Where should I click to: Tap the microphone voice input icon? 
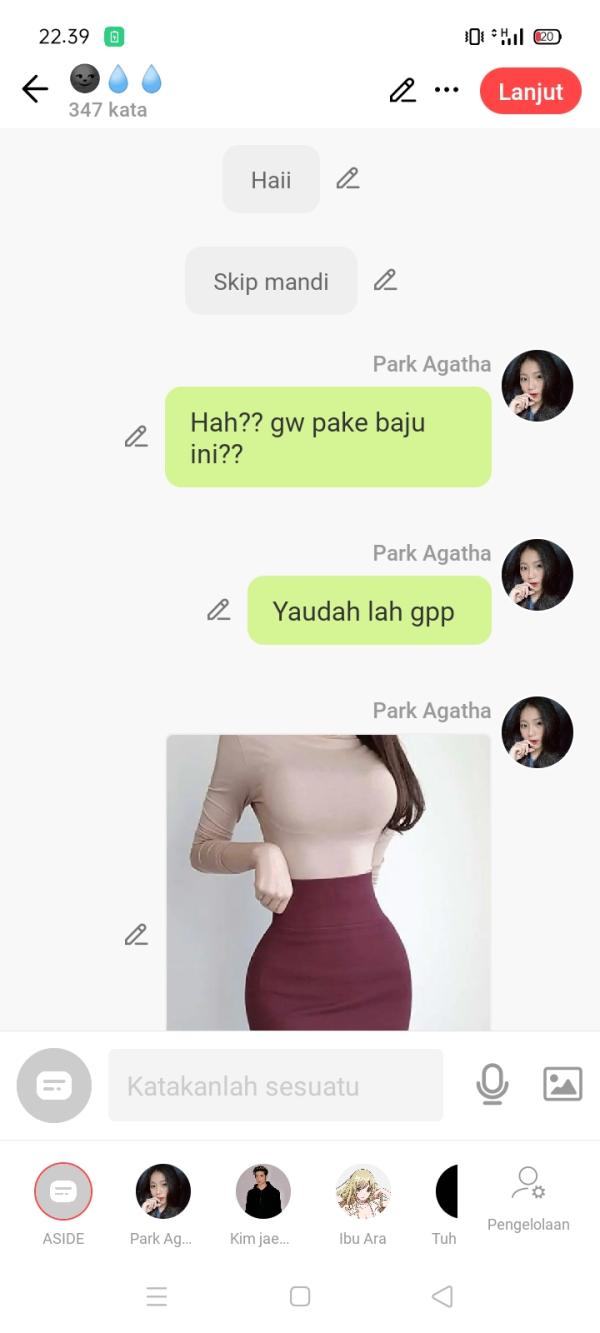coord(491,1084)
